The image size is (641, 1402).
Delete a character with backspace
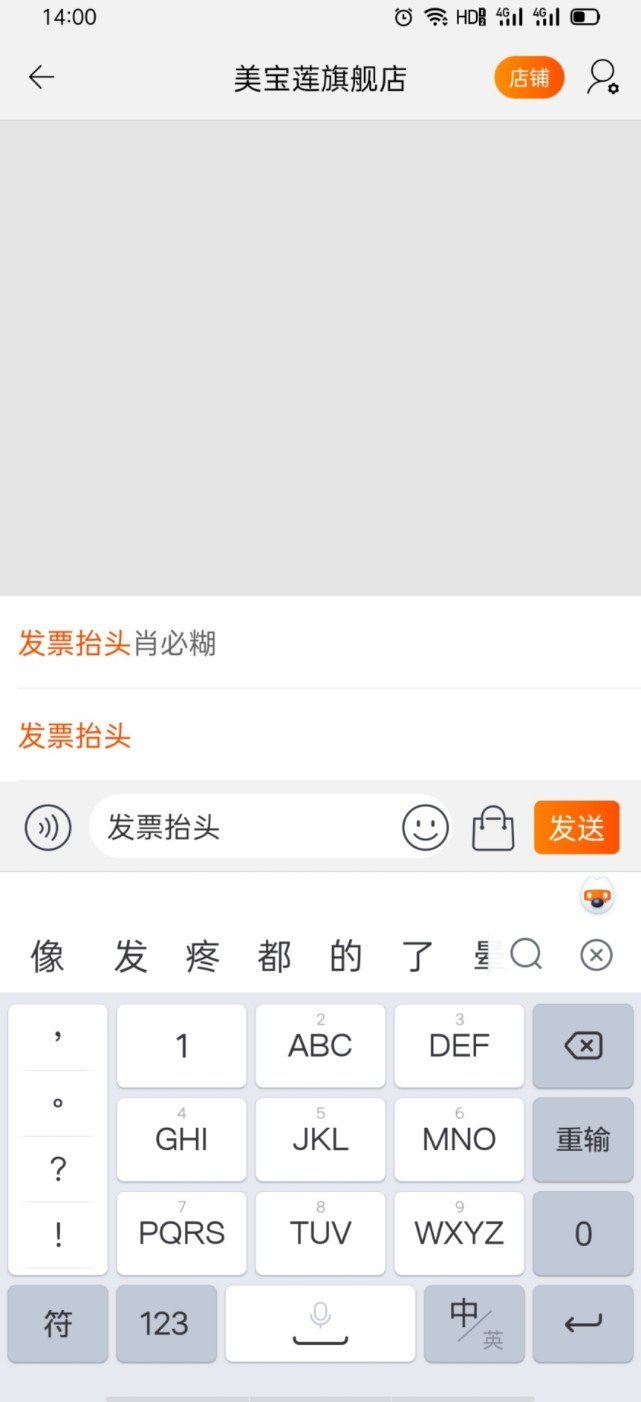tap(583, 1046)
